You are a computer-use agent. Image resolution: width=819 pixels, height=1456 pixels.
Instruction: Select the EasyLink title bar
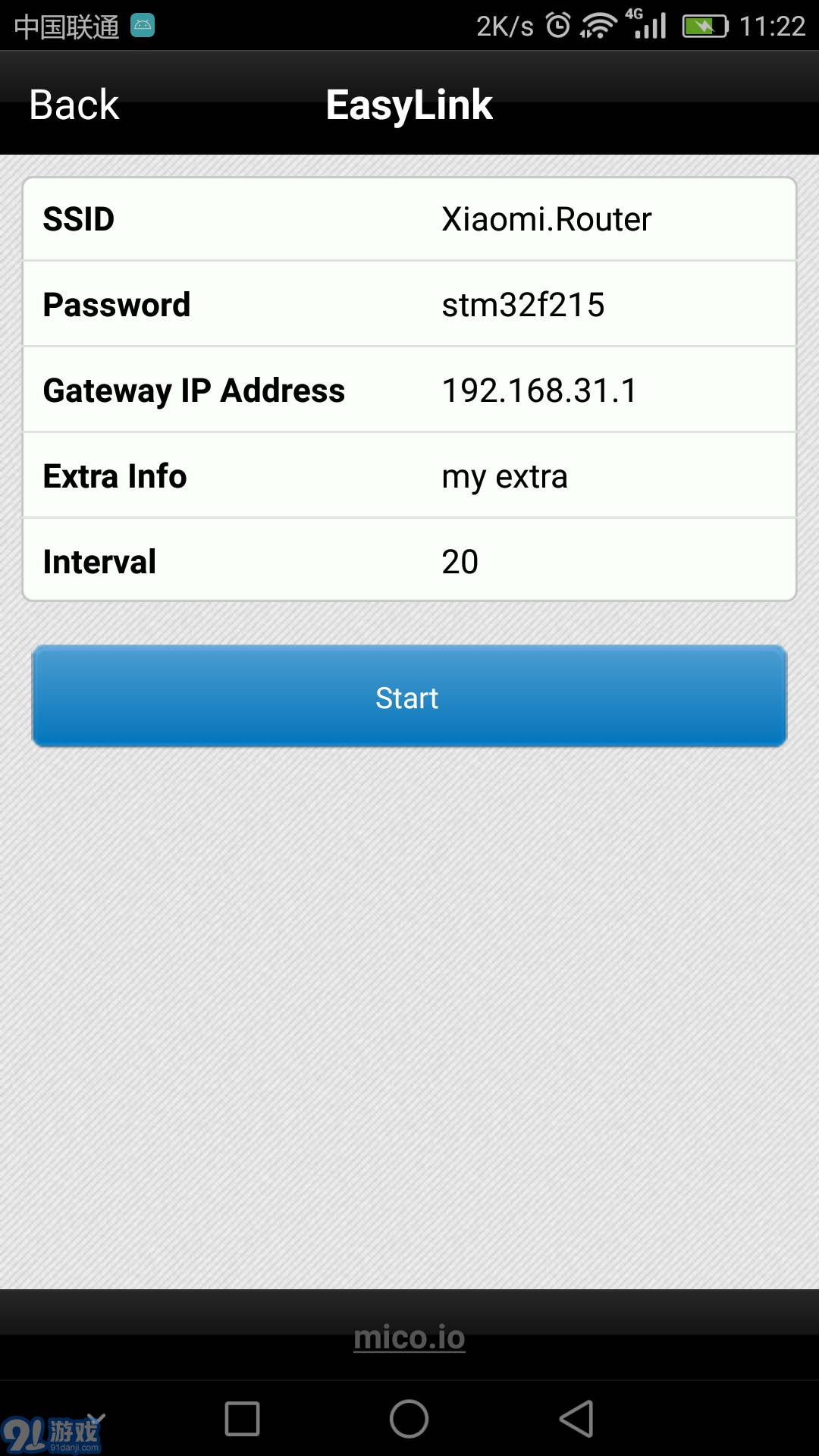(x=409, y=104)
